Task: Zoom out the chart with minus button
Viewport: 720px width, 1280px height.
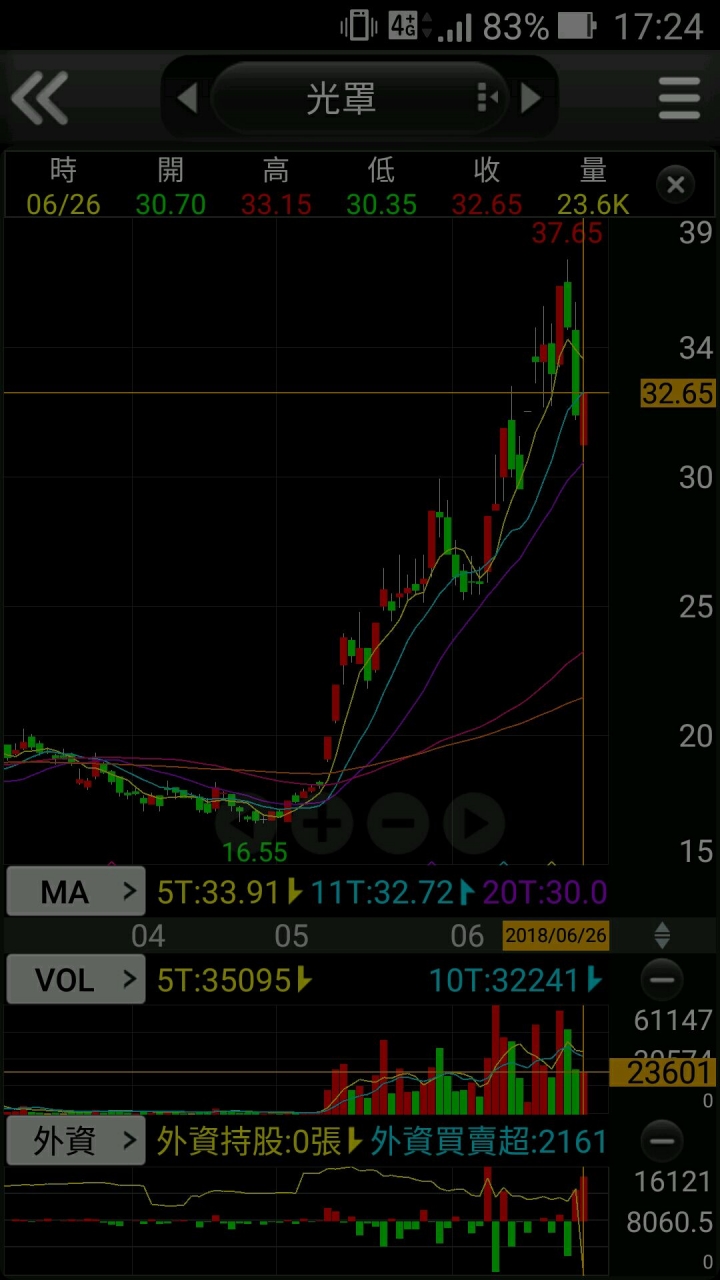Action: coord(398,824)
